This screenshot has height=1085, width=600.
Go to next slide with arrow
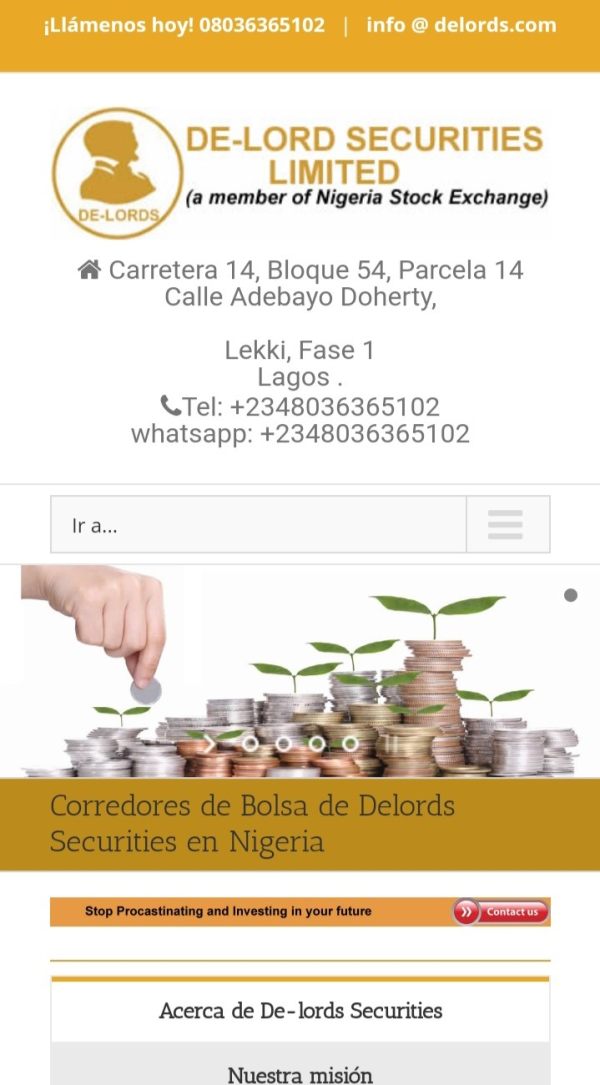[208, 744]
